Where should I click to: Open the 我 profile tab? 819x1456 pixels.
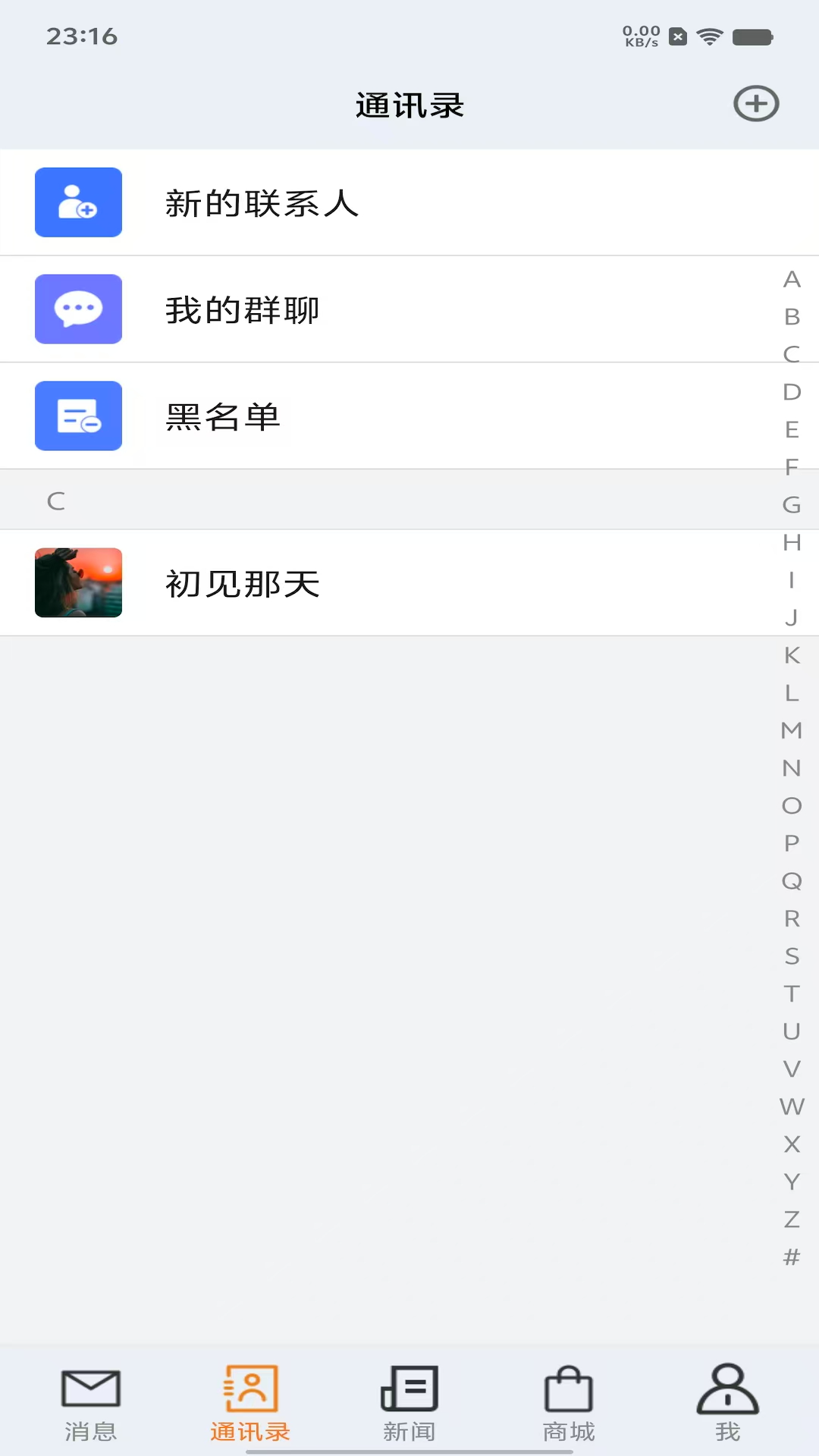pyautogui.click(x=727, y=1403)
